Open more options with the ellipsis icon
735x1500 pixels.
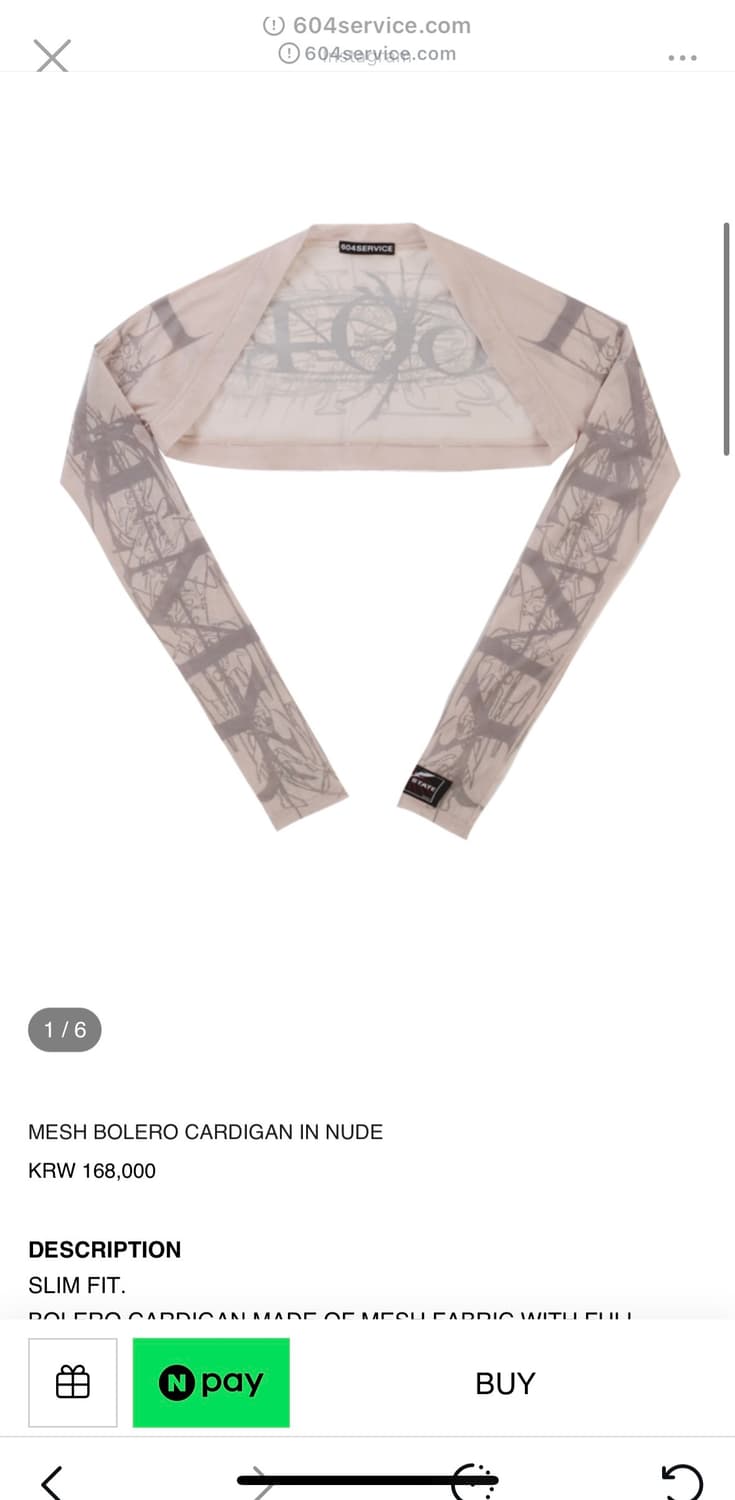point(682,58)
